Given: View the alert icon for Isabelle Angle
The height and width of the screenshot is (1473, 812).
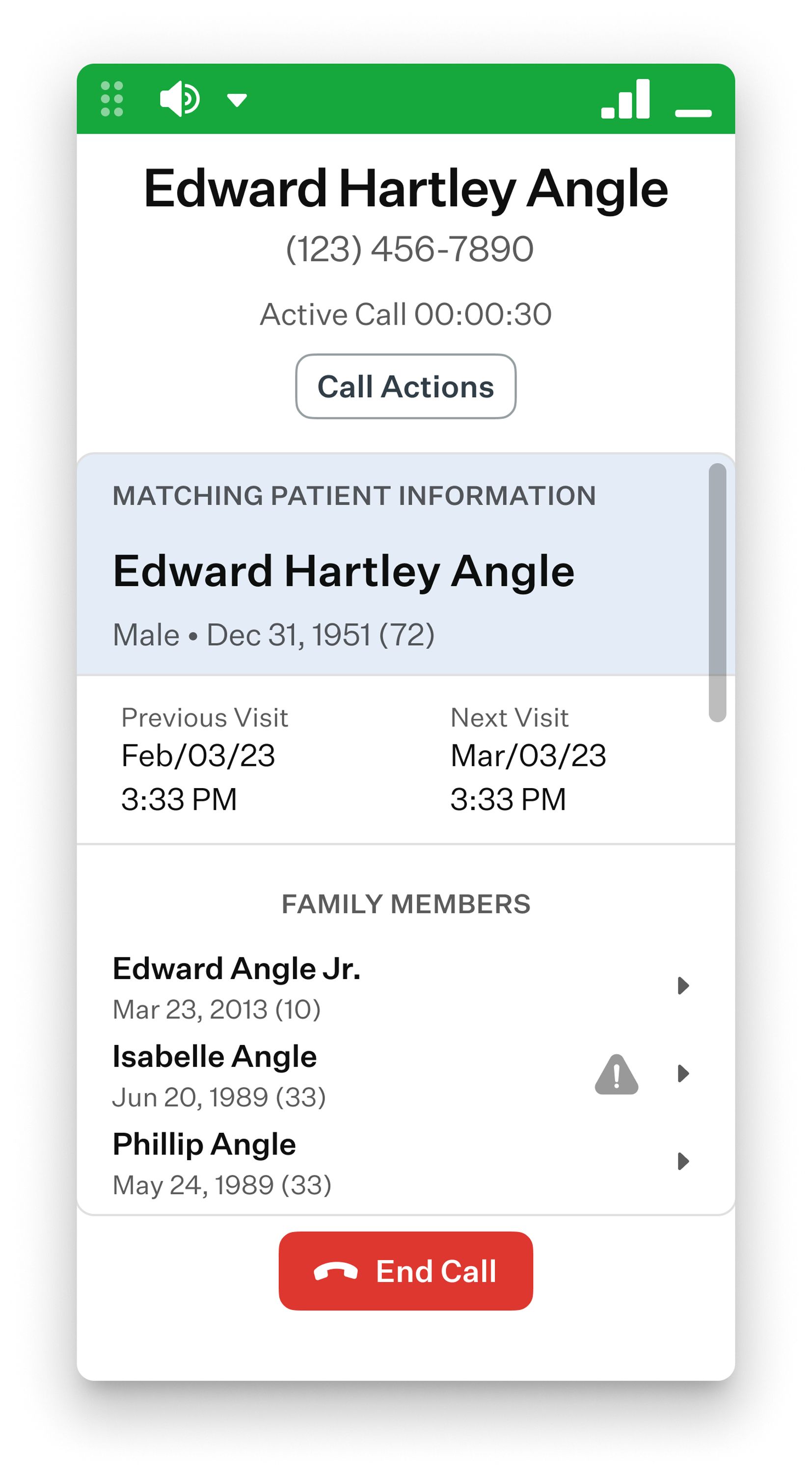Looking at the screenshot, I should (x=617, y=1074).
